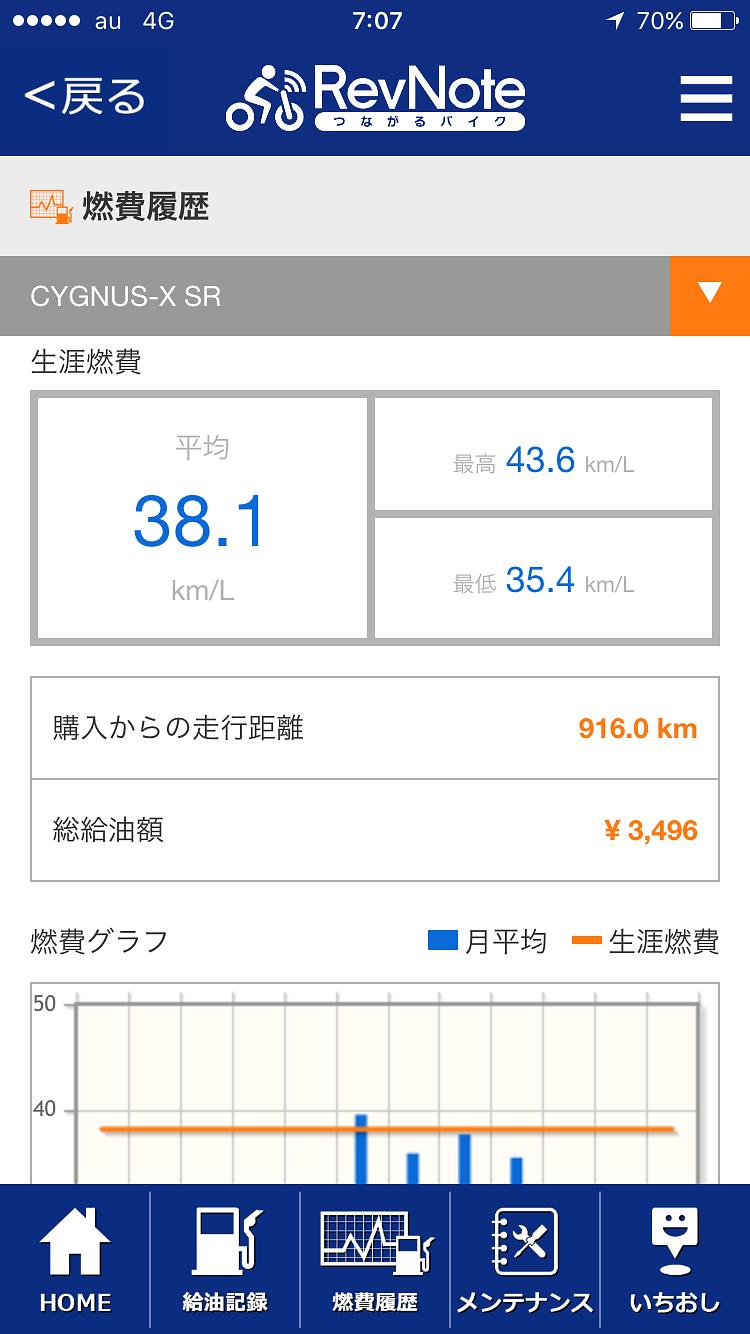Open the hamburger menu
The height and width of the screenshot is (1334, 750).
(x=706, y=98)
